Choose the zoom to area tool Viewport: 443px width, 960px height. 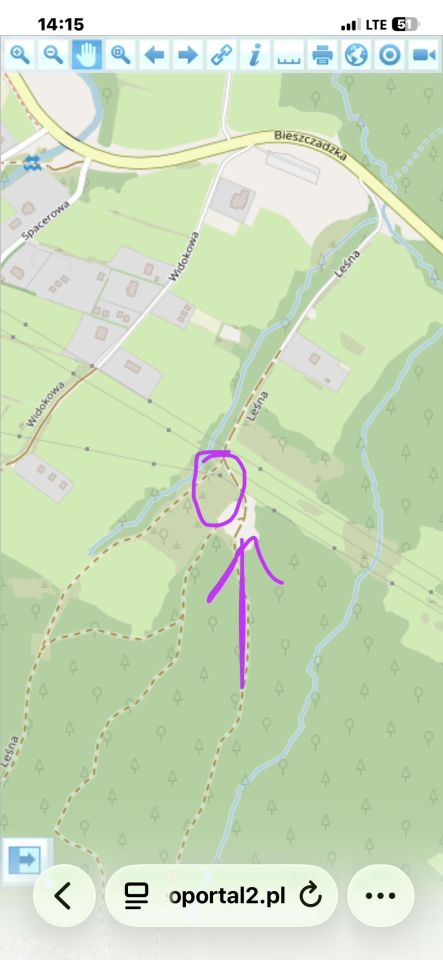coord(121,54)
